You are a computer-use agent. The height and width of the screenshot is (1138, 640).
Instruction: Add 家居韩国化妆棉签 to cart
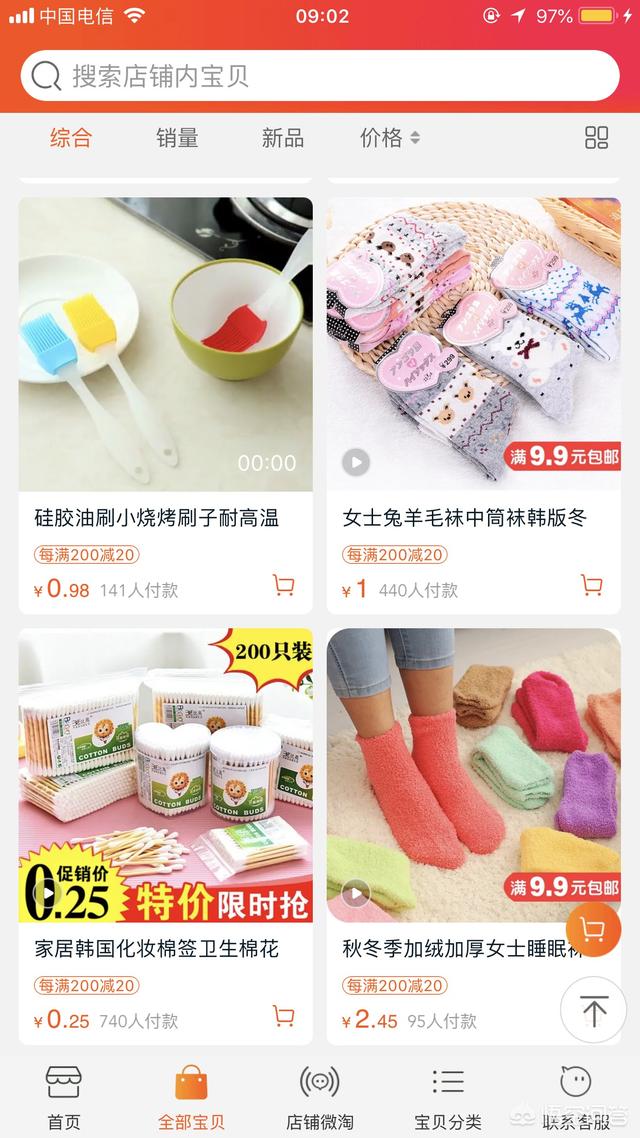(284, 1017)
